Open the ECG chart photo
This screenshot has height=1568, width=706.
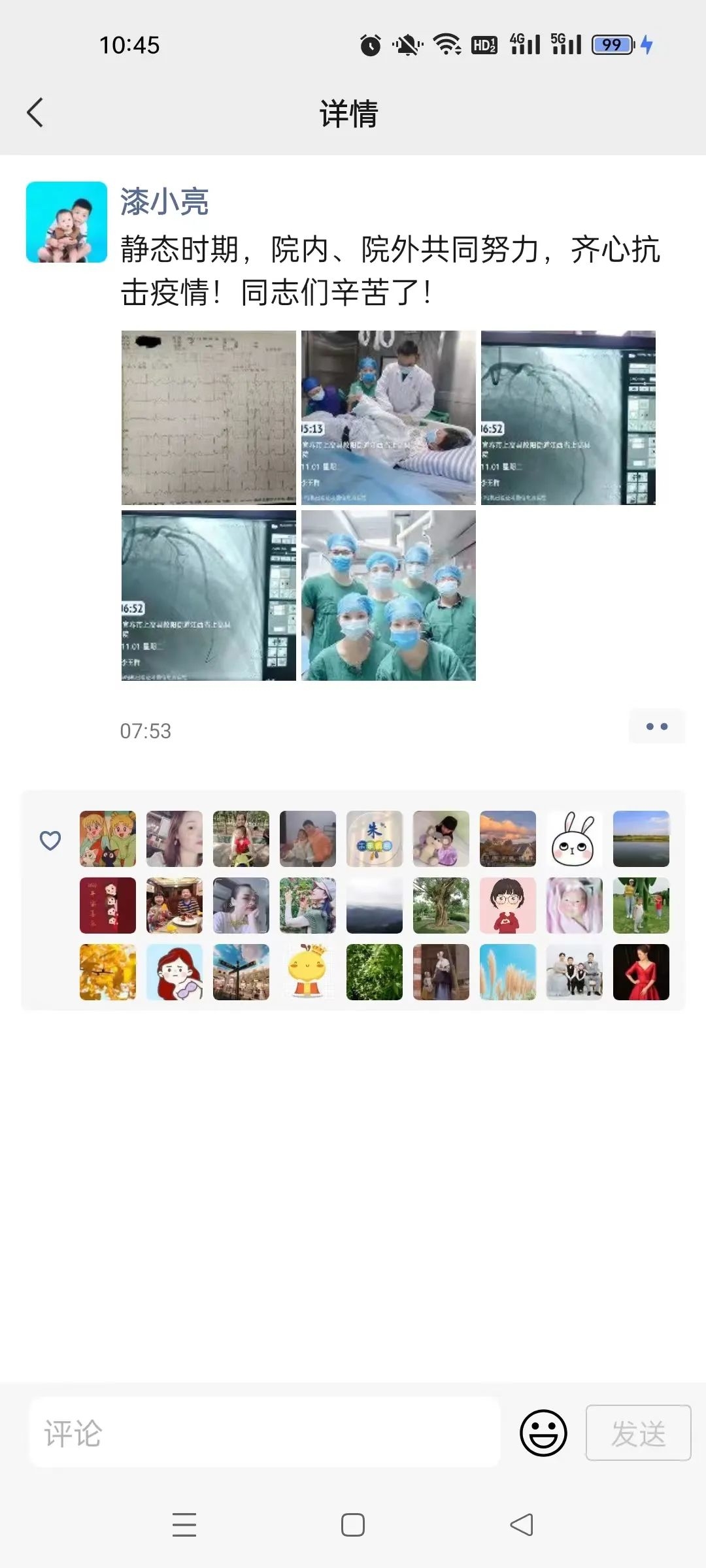(x=209, y=417)
